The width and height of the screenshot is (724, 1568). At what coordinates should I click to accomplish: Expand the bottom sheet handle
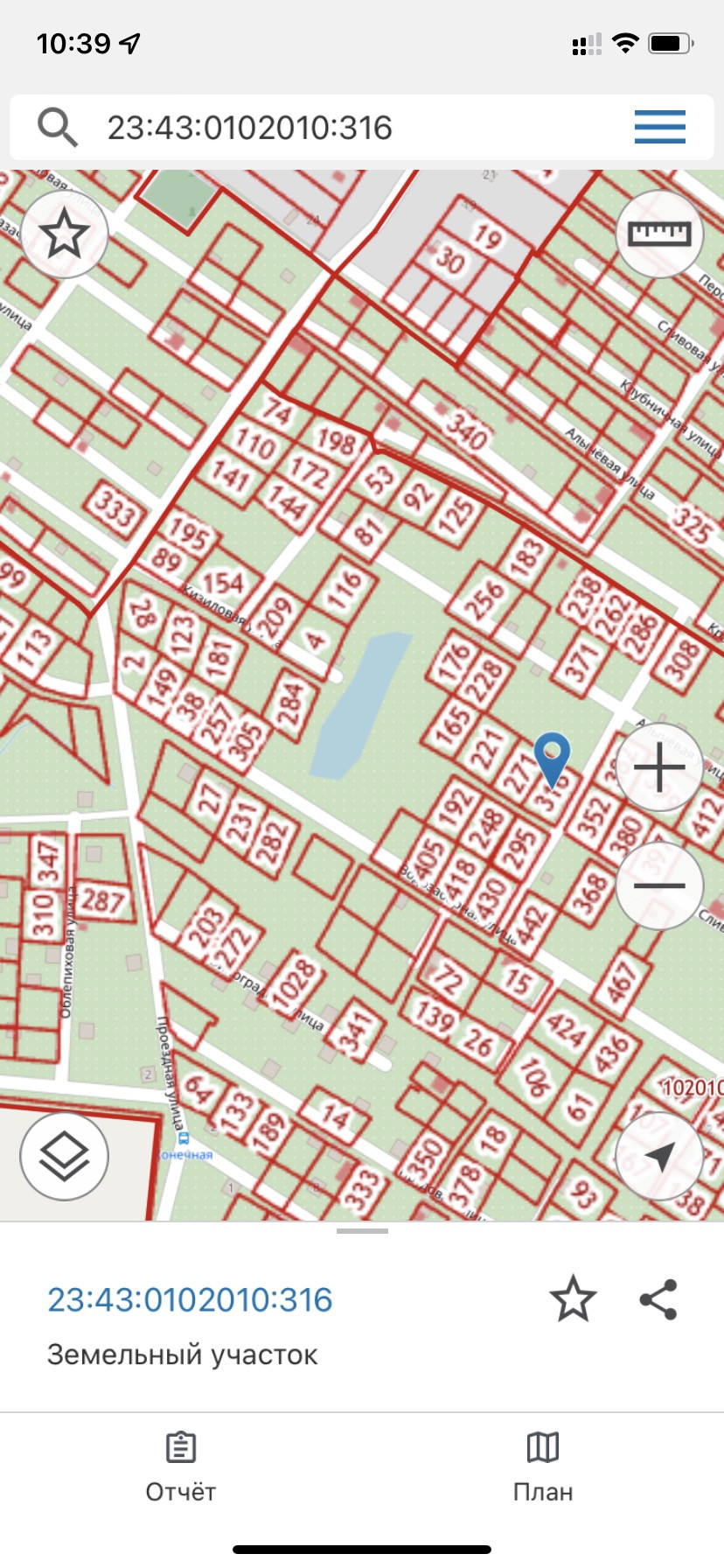click(362, 1231)
